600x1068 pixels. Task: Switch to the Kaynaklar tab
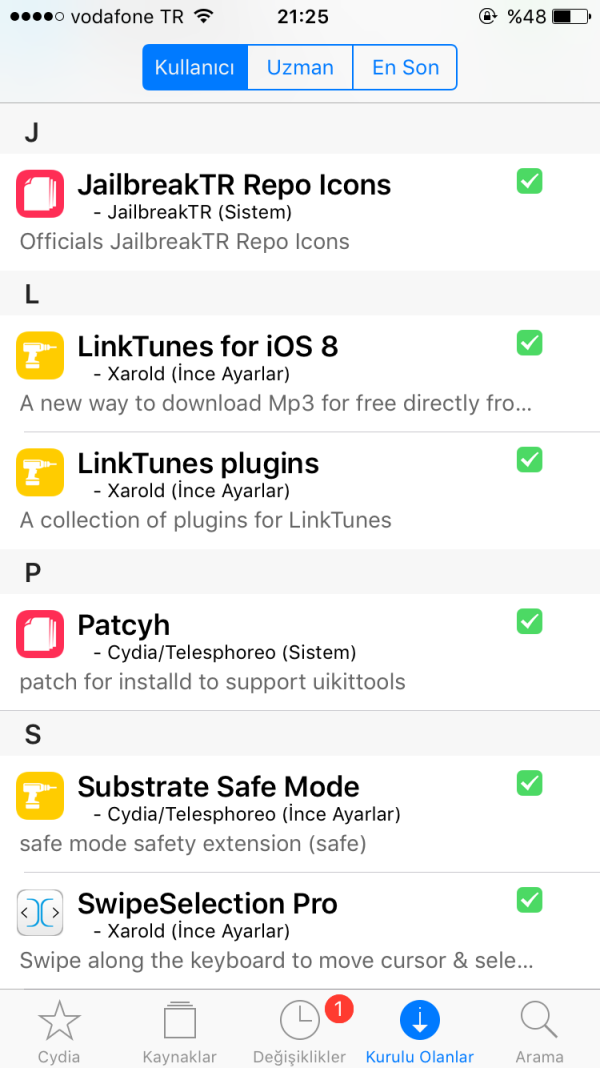pyautogui.click(x=179, y=1032)
